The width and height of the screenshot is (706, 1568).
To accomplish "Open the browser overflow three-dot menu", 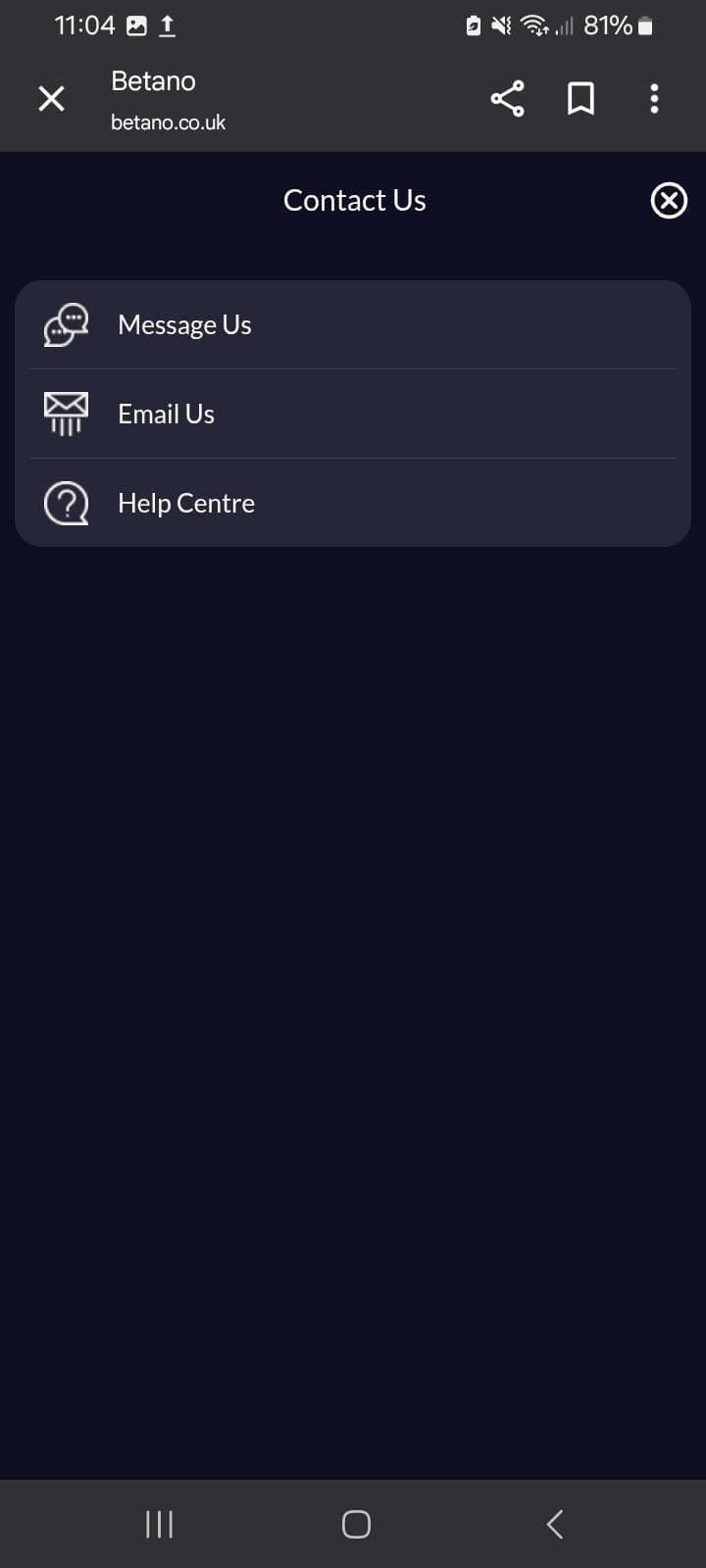I will (x=653, y=98).
